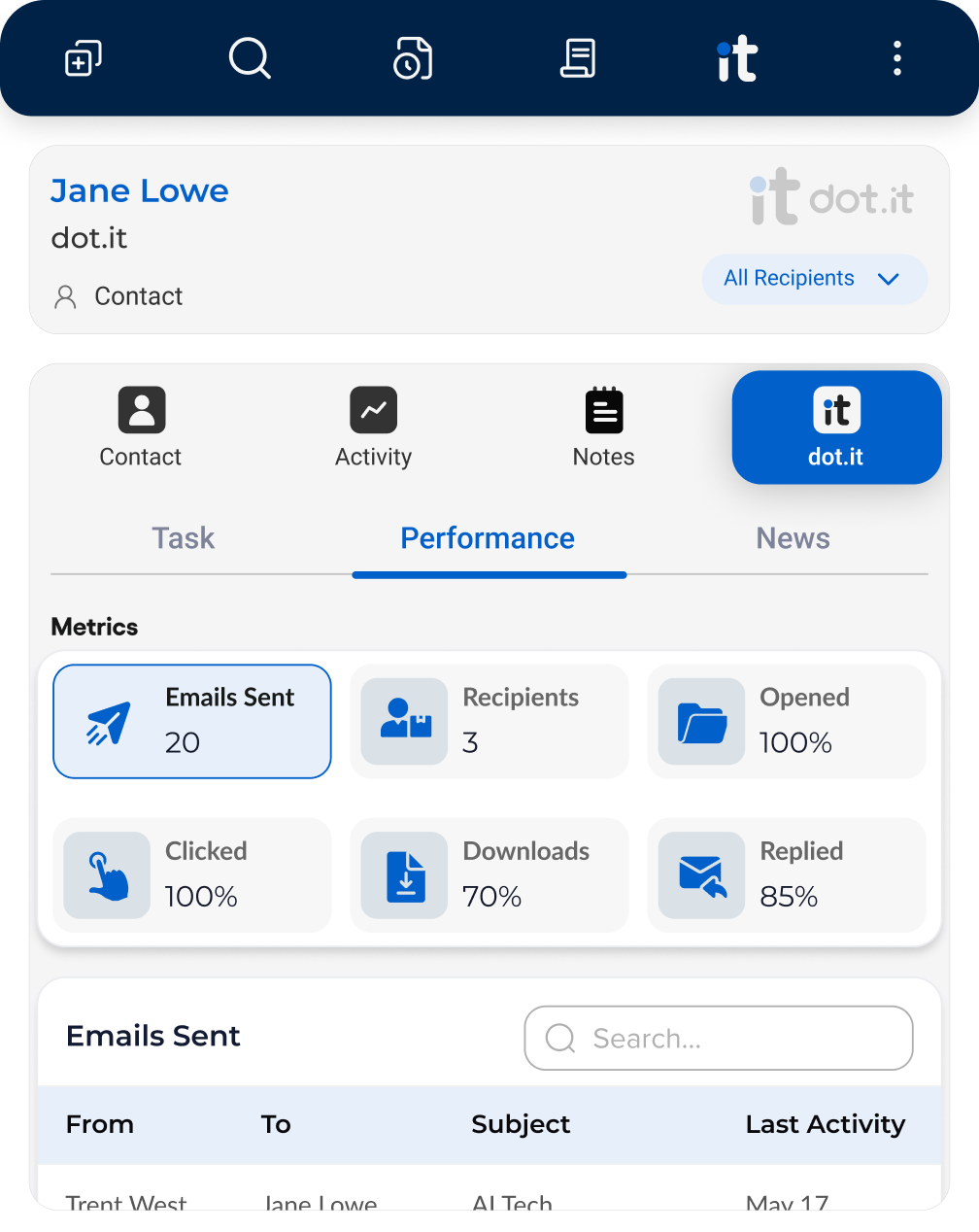Open Jane Lowe's profile link
Screen dimensions: 979x1232
click(x=140, y=191)
